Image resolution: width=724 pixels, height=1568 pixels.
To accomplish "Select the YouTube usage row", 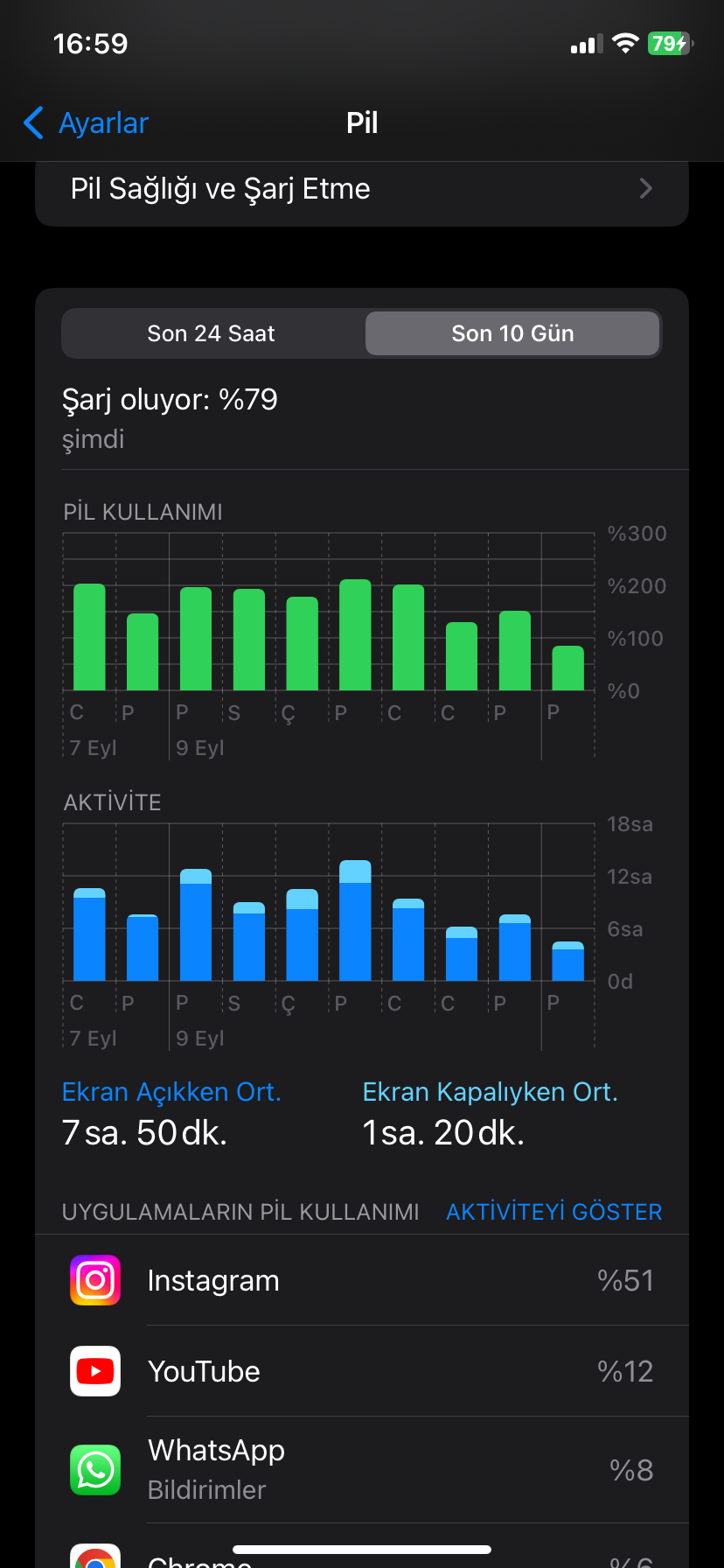I will pyautogui.click(x=361, y=1371).
